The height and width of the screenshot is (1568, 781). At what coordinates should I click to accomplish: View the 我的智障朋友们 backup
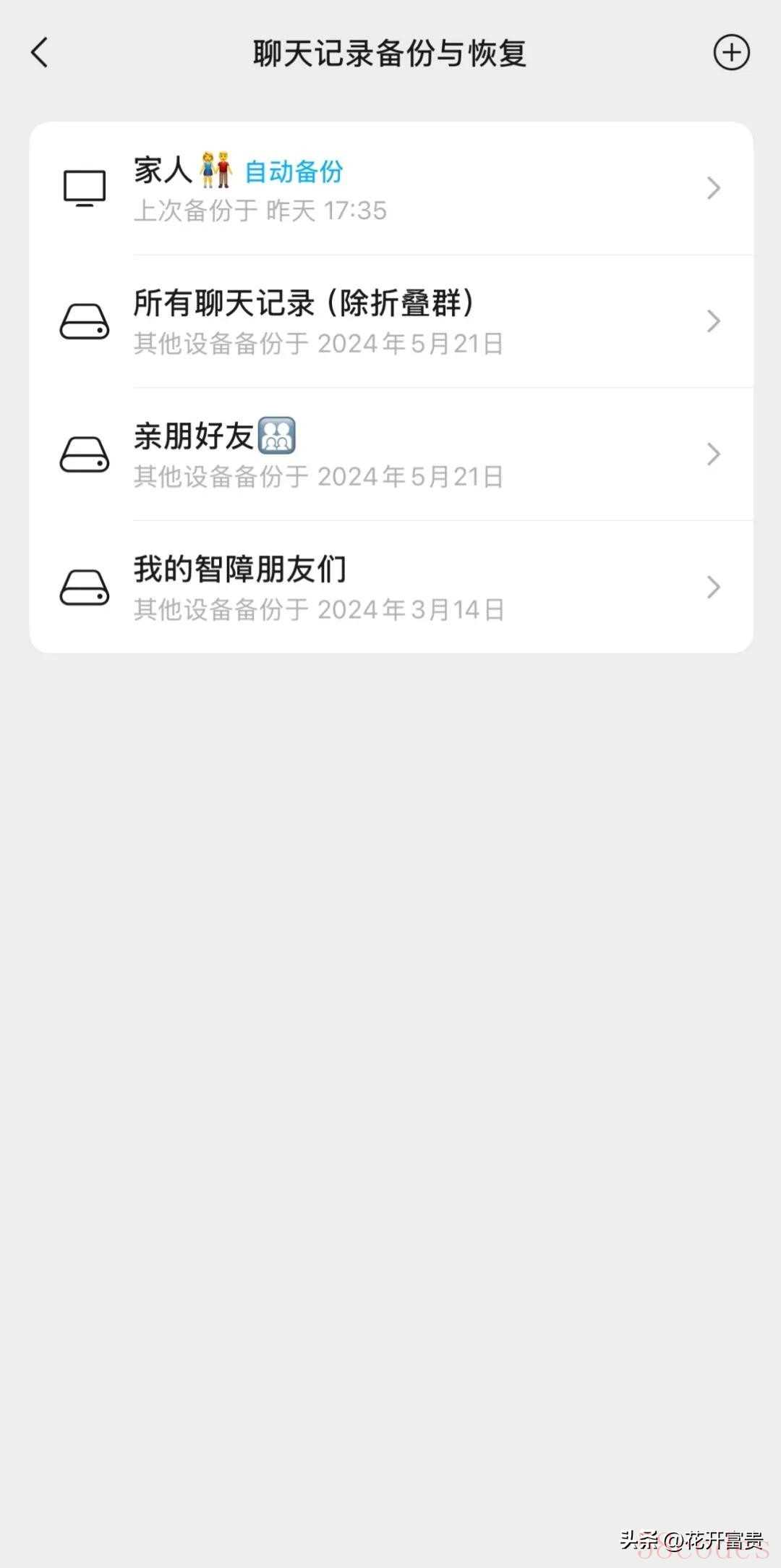tap(390, 588)
